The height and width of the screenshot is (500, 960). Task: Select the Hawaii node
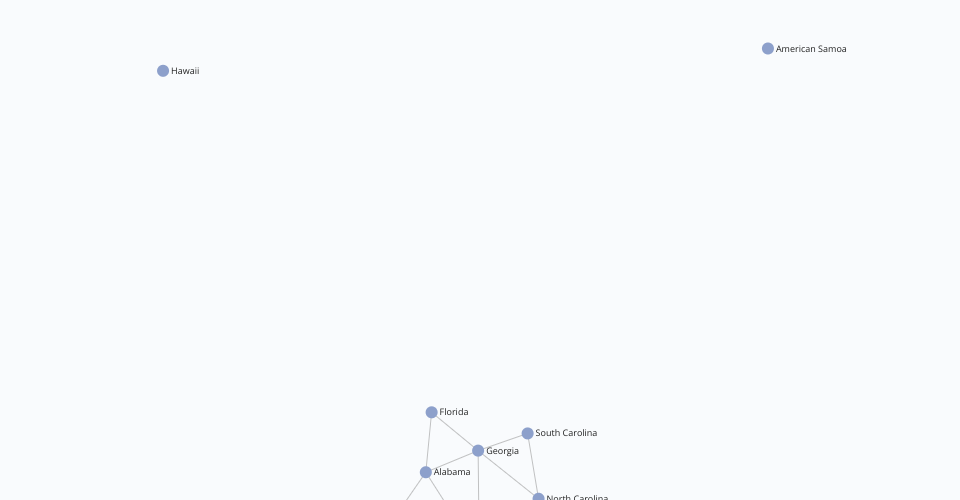point(163,71)
